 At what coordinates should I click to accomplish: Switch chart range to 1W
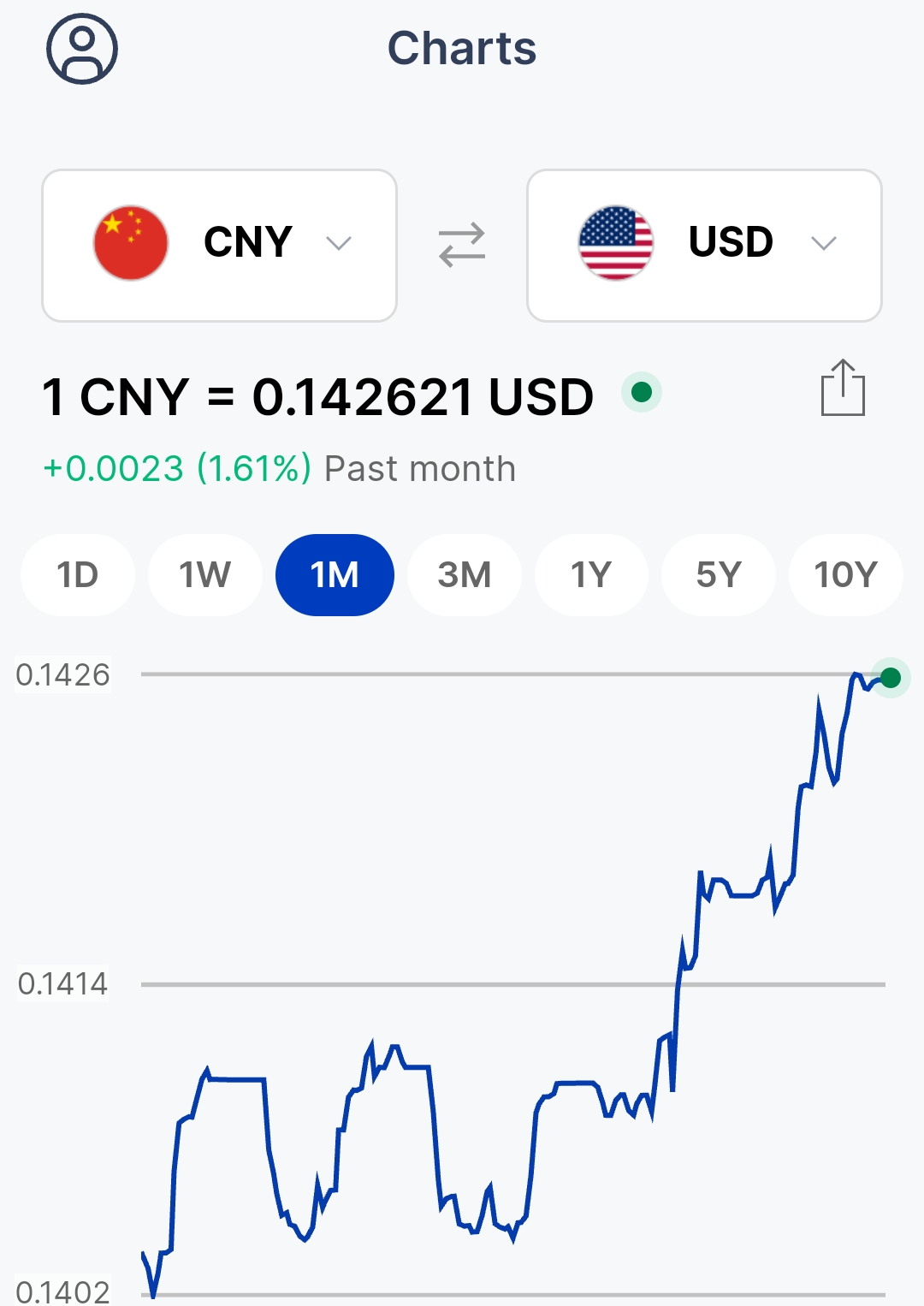(x=204, y=574)
